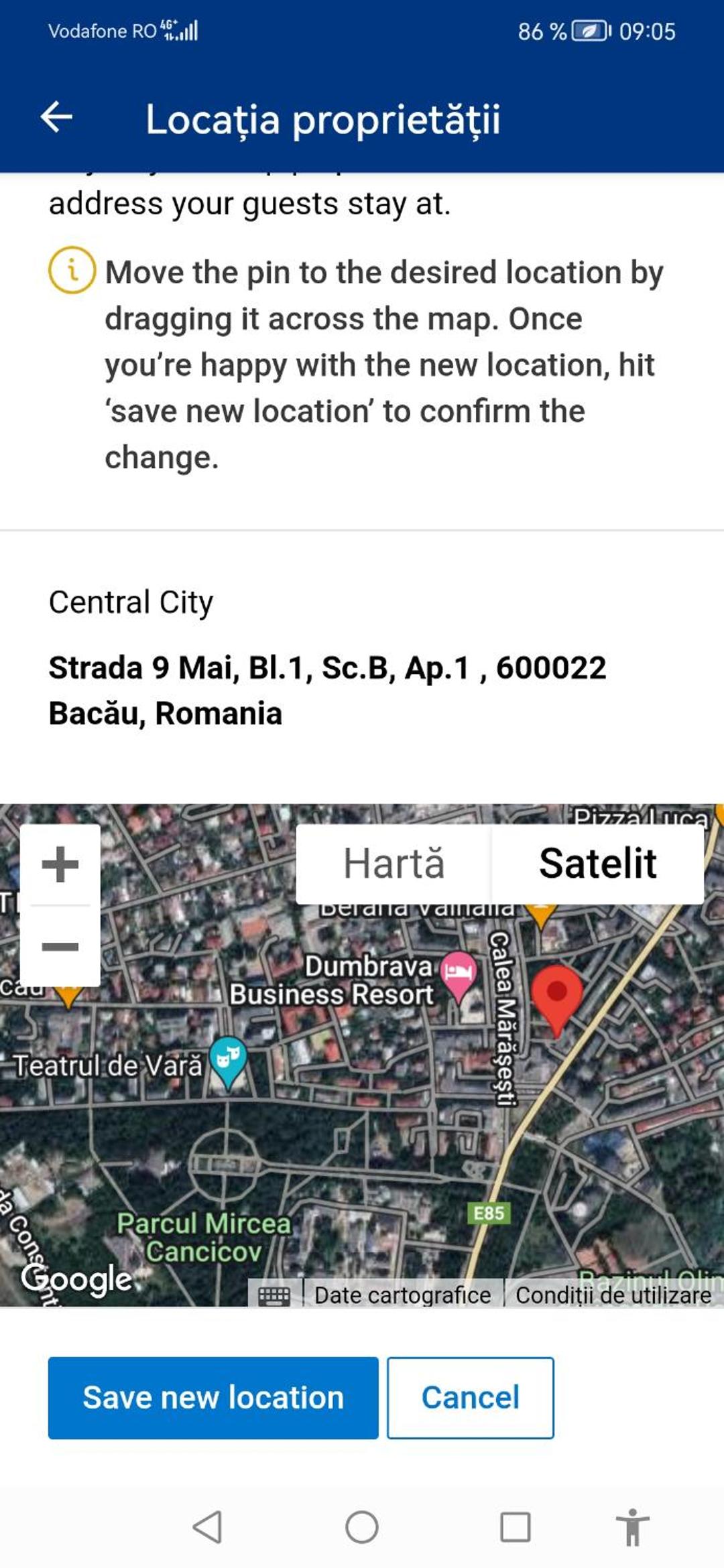Zoom in on the map
Screen dimensions: 724x1568
pyautogui.click(x=60, y=864)
